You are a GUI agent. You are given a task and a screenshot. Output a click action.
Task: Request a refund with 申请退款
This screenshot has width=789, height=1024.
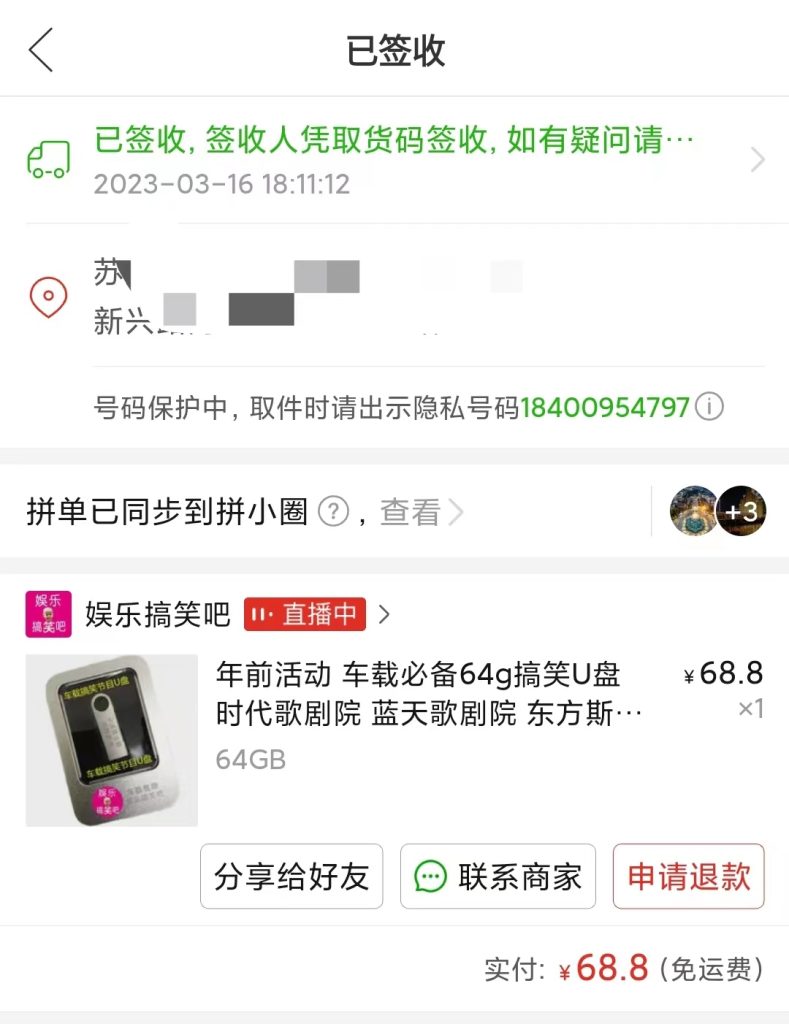(x=688, y=877)
